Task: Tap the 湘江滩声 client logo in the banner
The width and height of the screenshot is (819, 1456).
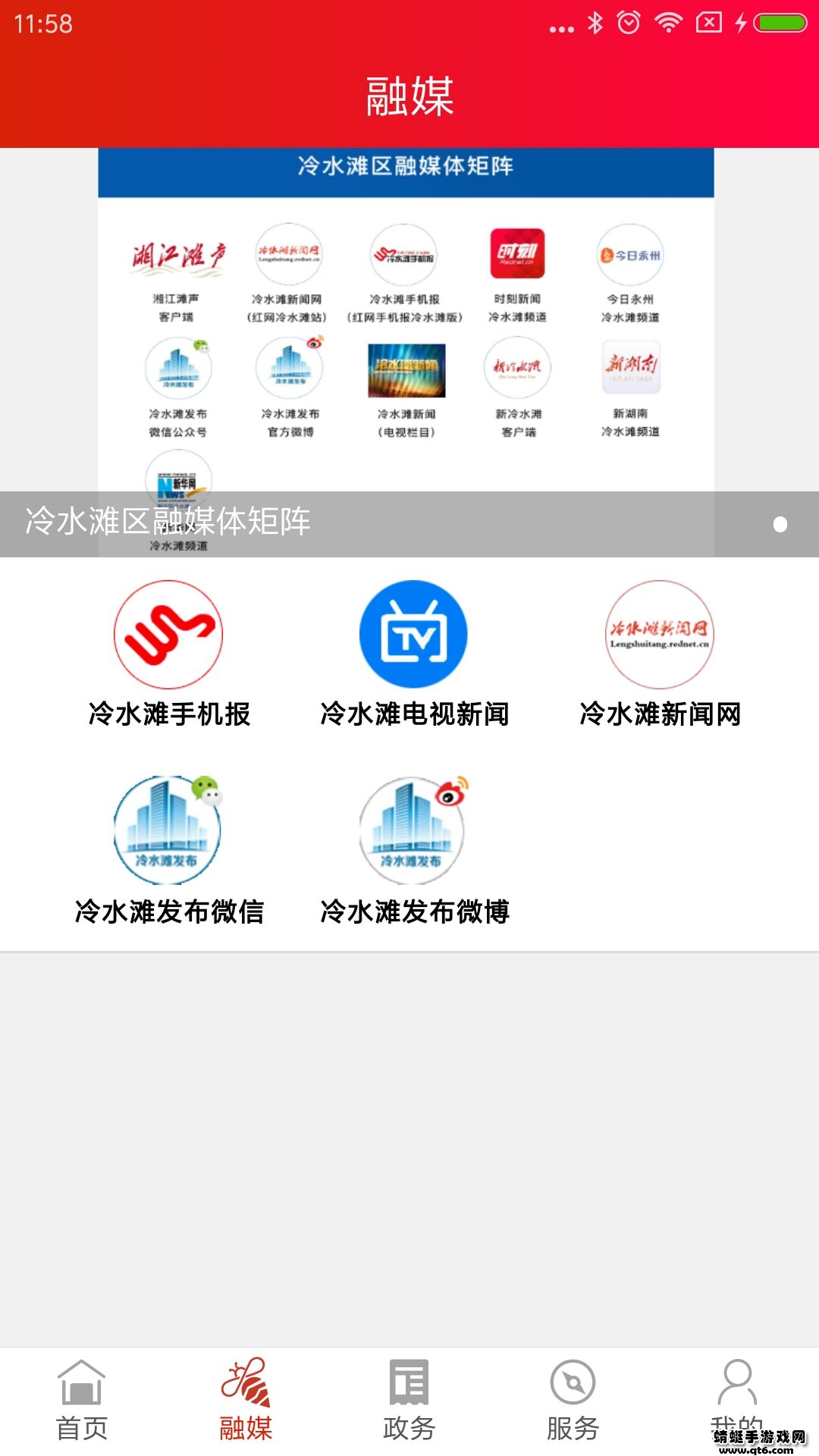Action: [176, 254]
